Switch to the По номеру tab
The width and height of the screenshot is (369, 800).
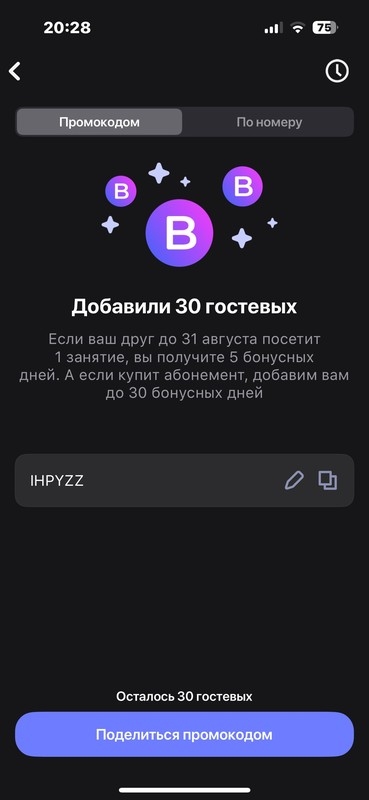pos(269,122)
